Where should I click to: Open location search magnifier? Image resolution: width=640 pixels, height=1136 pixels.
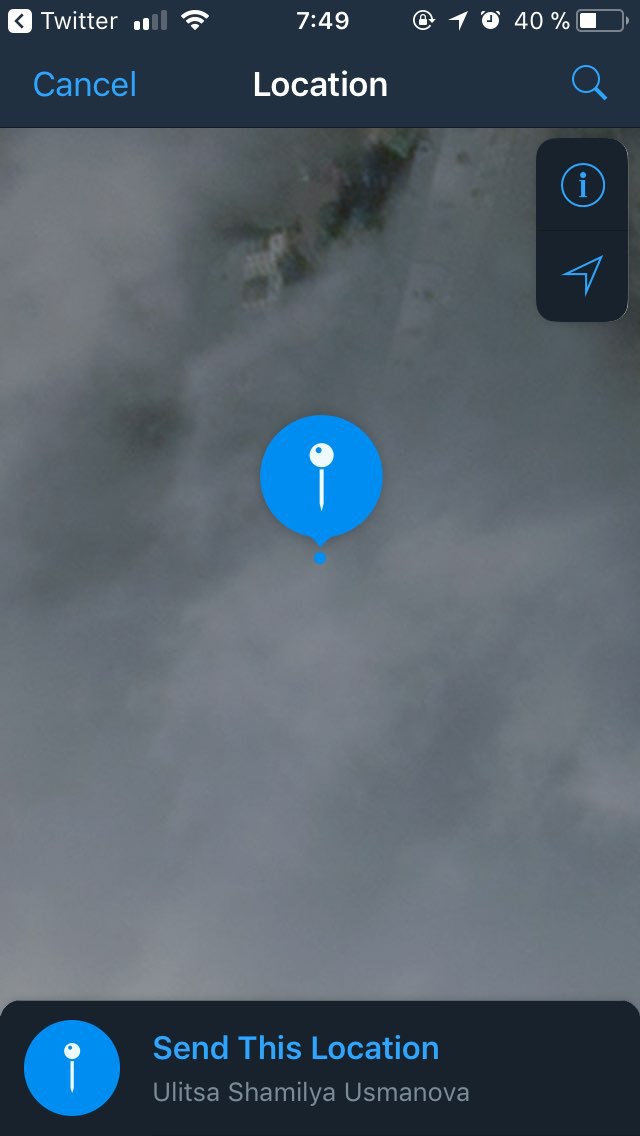tap(589, 83)
